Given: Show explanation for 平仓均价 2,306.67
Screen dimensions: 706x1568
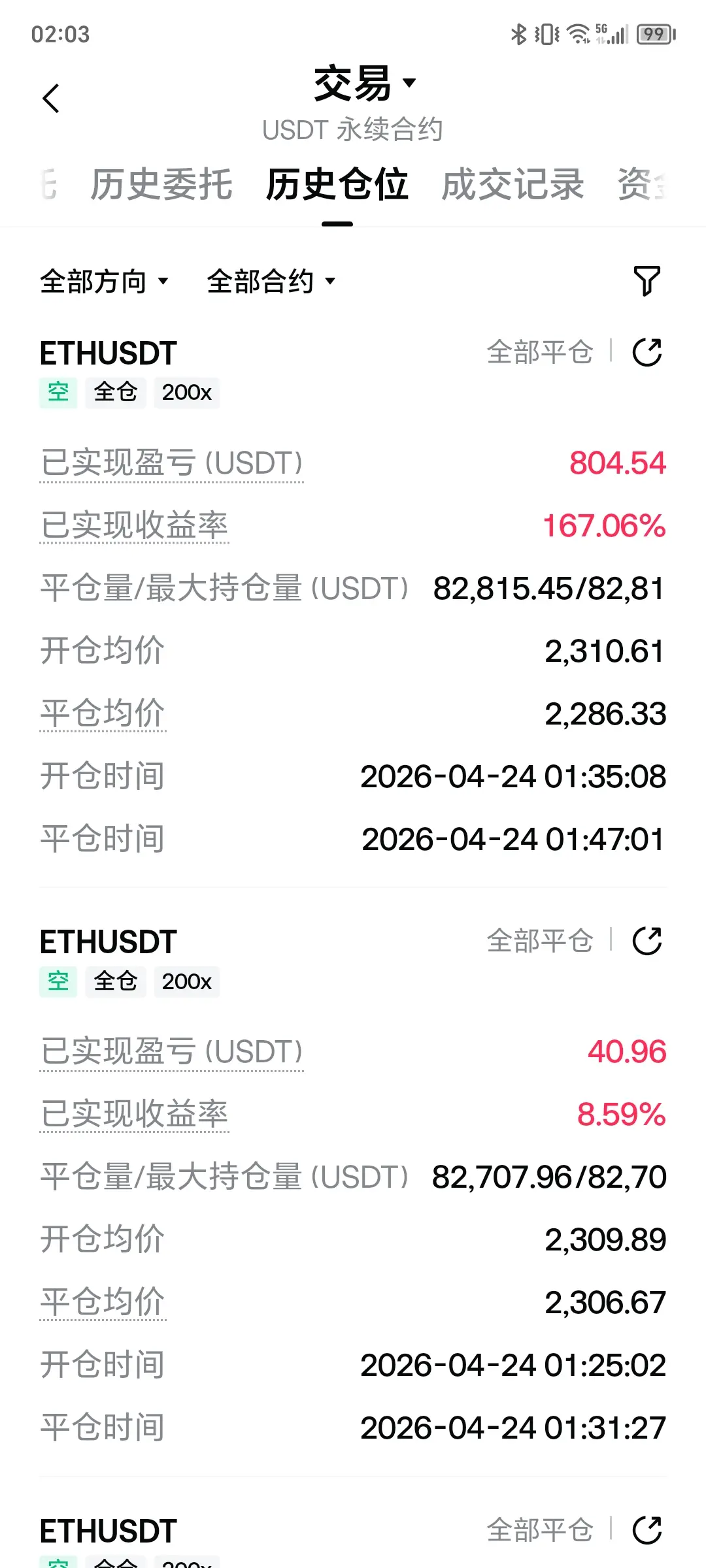Looking at the screenshot, I should tap(103, 1301).
